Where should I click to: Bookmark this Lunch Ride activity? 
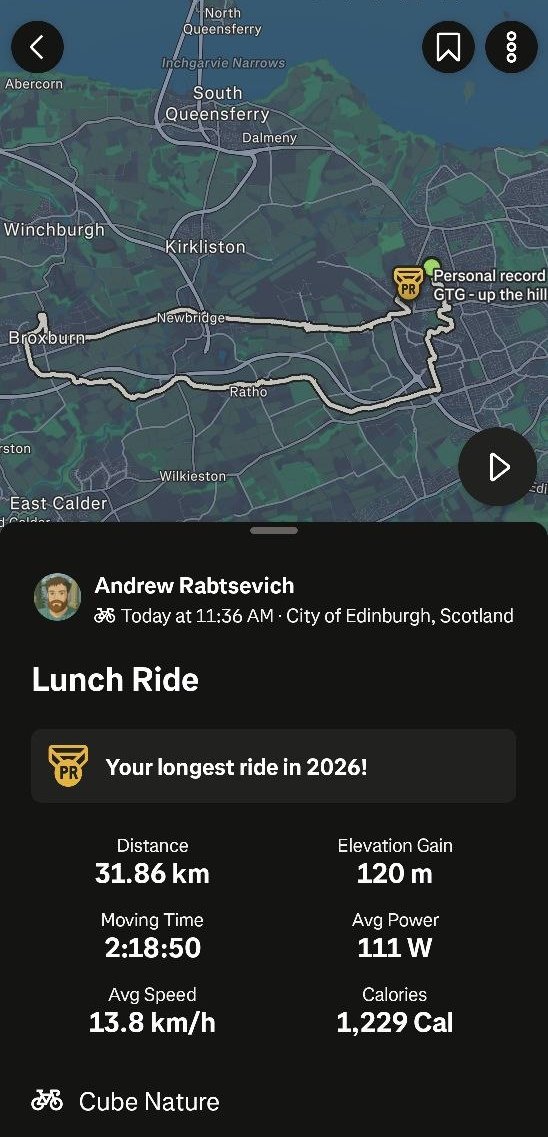(x=448, y=47)
